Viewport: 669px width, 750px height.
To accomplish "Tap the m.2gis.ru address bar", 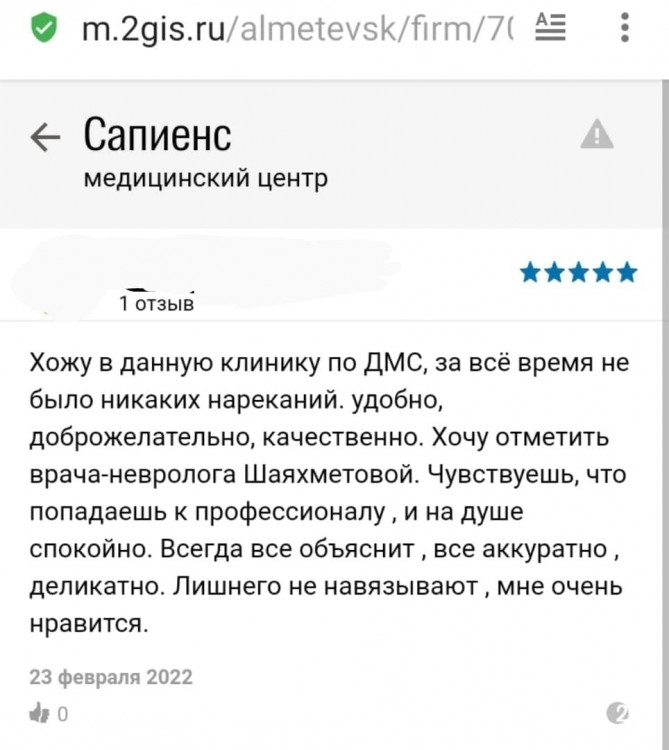I will pyautogui.click(x=300, y=28).
